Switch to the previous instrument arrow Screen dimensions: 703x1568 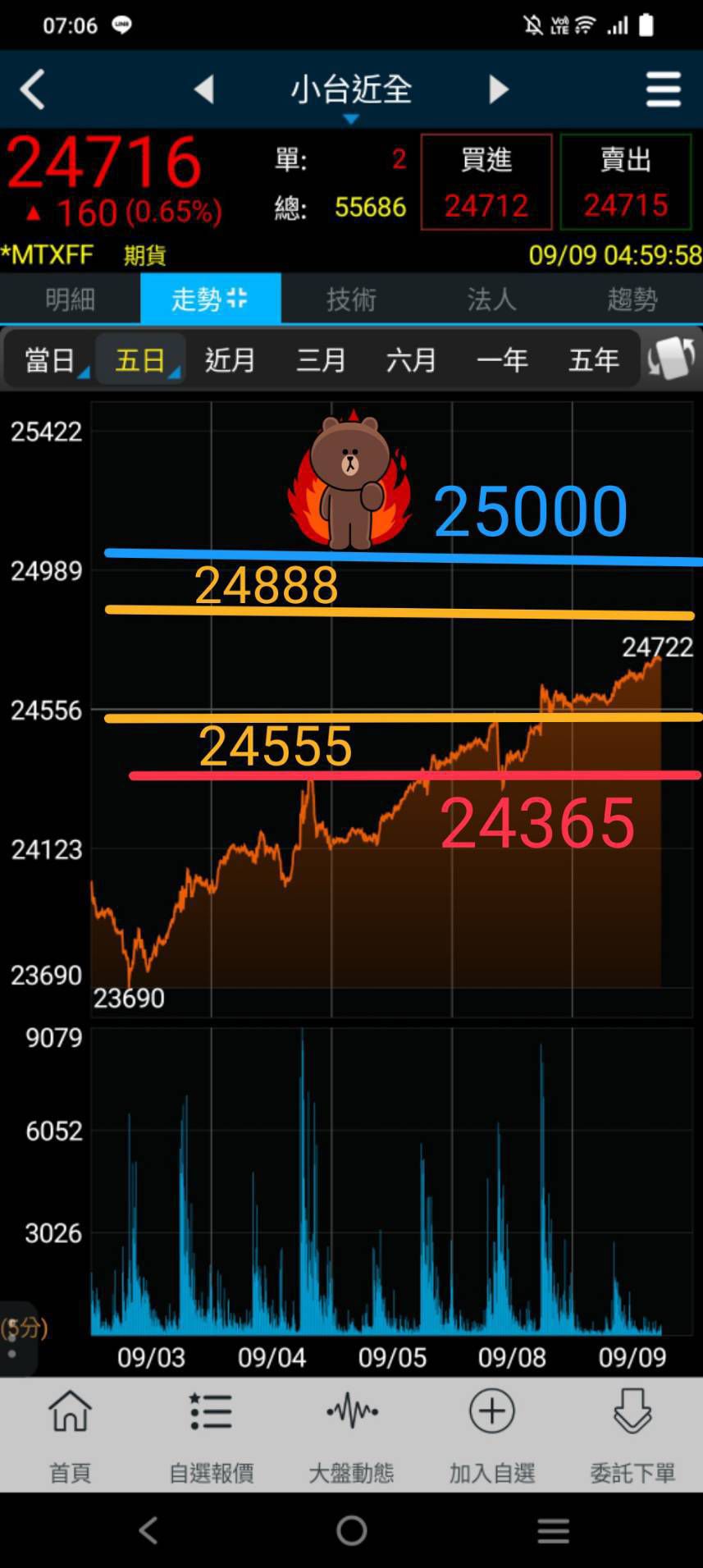[204, 89]
